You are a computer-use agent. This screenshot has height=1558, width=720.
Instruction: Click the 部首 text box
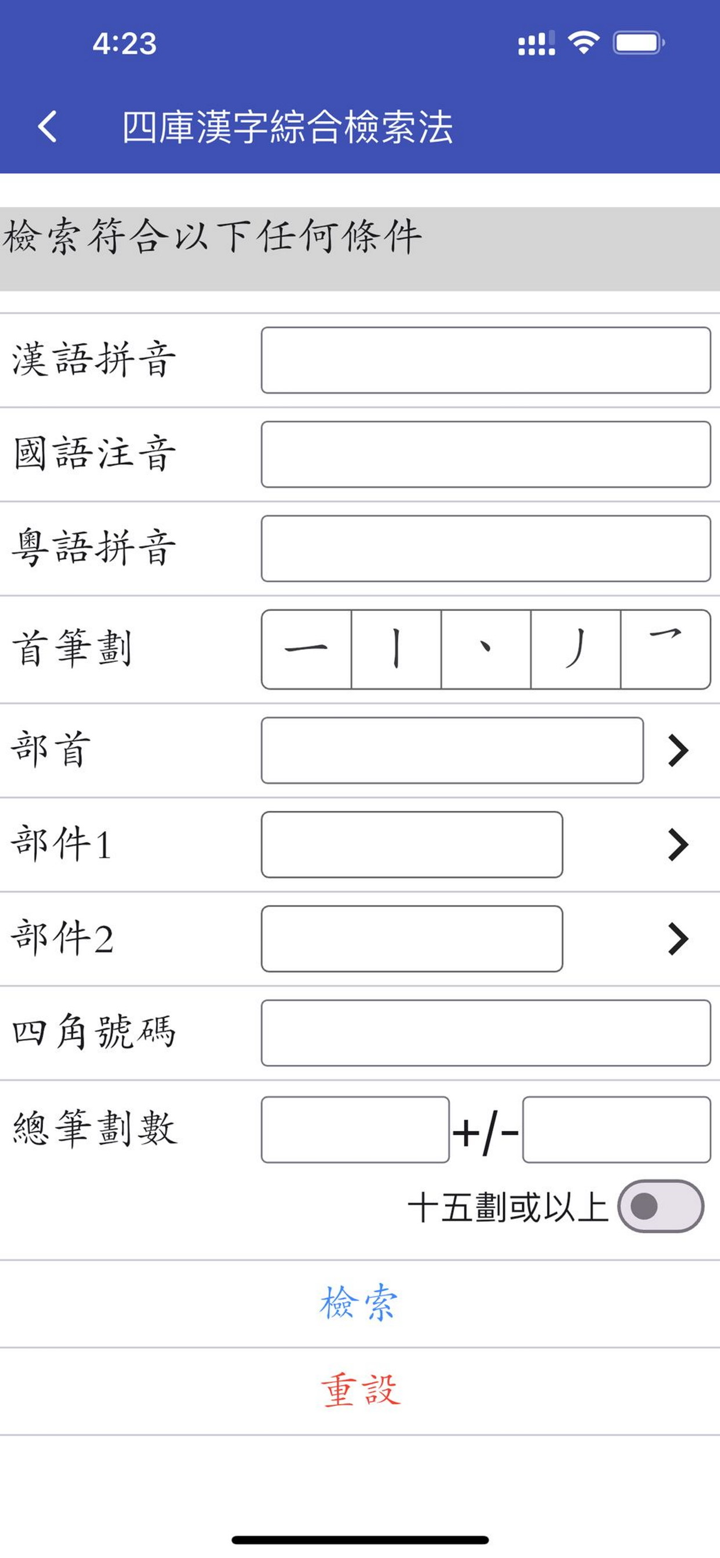click(450, 750)
